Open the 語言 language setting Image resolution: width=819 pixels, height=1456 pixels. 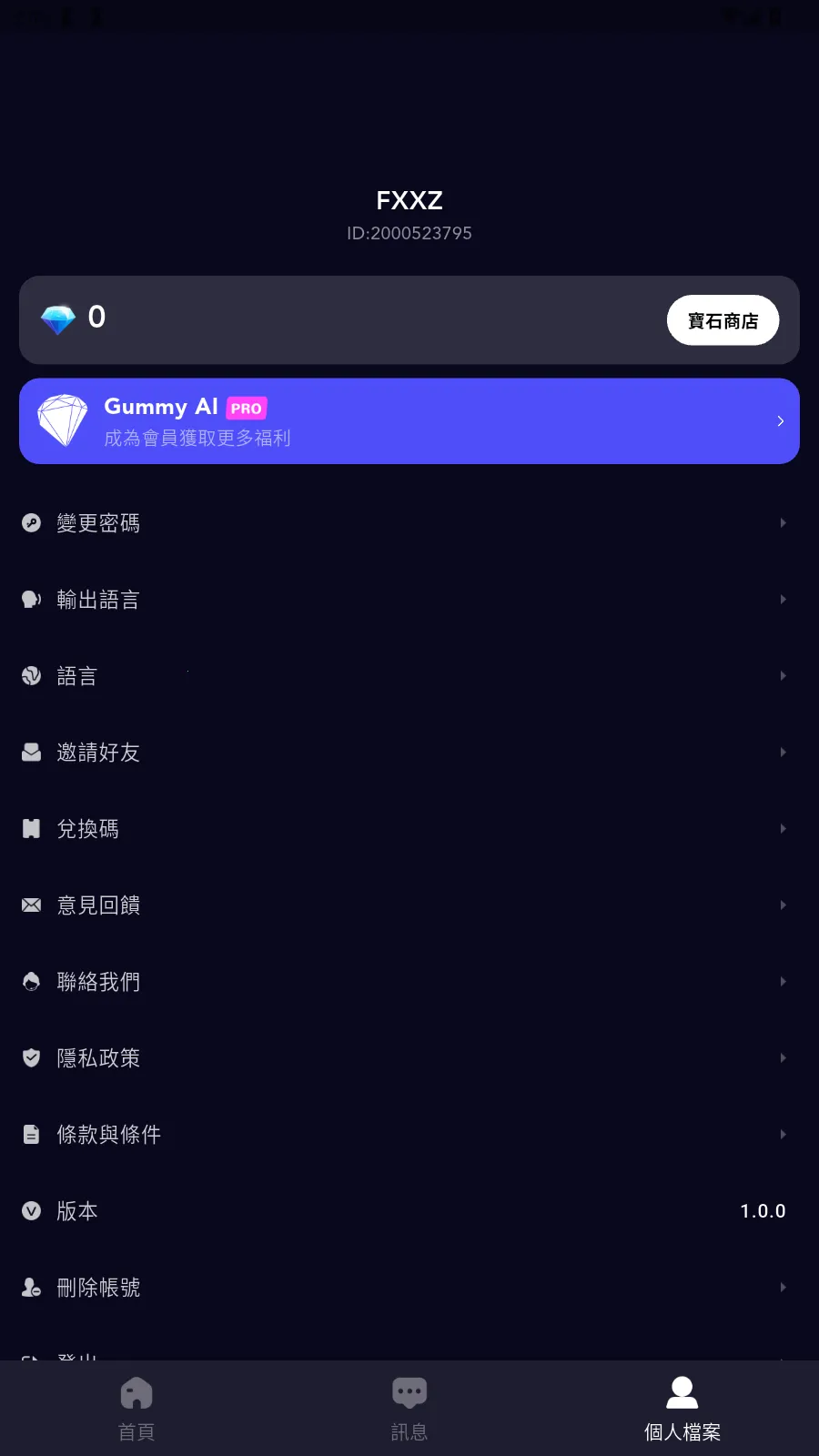point(77,676)
